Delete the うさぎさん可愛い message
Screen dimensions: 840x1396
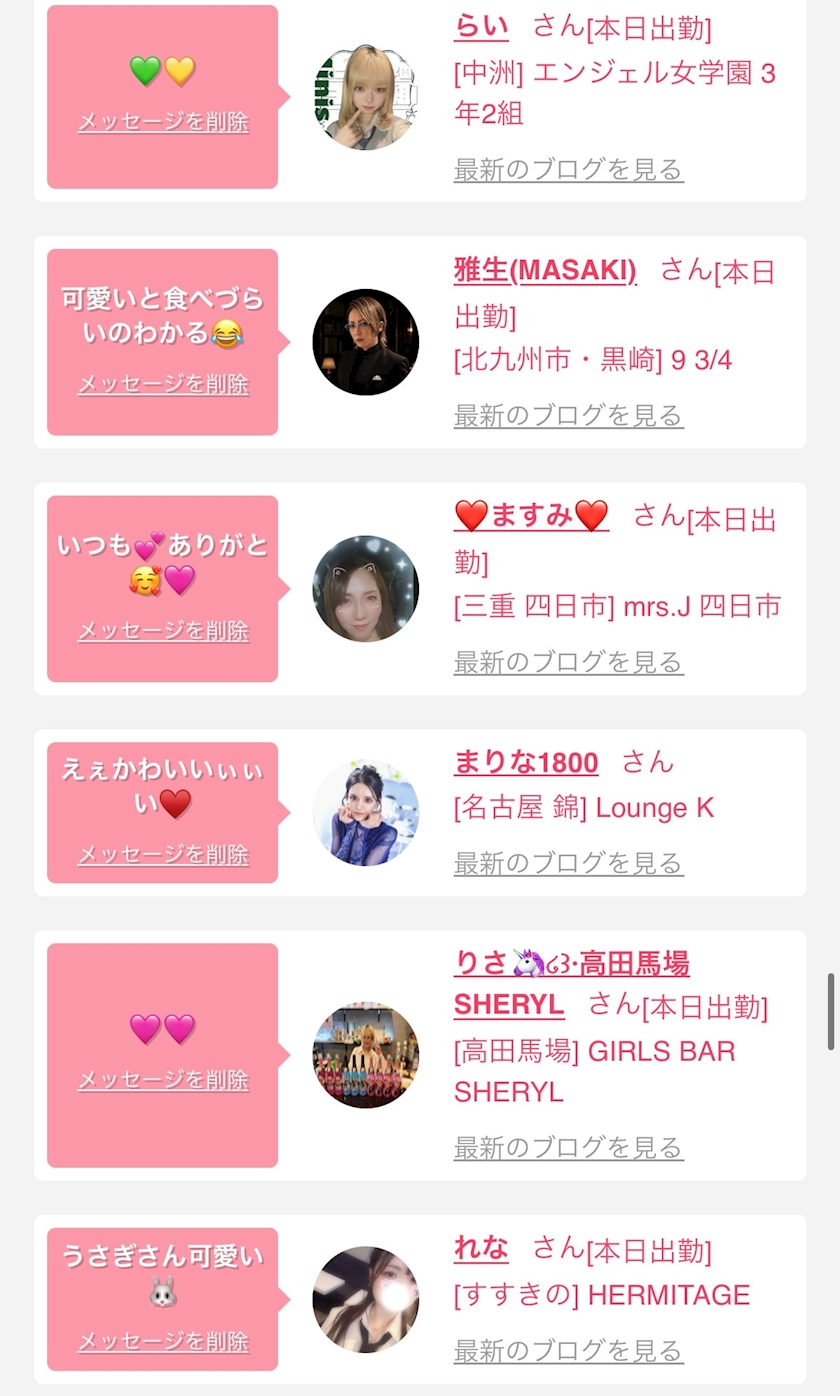click(x=163, y=1342)
